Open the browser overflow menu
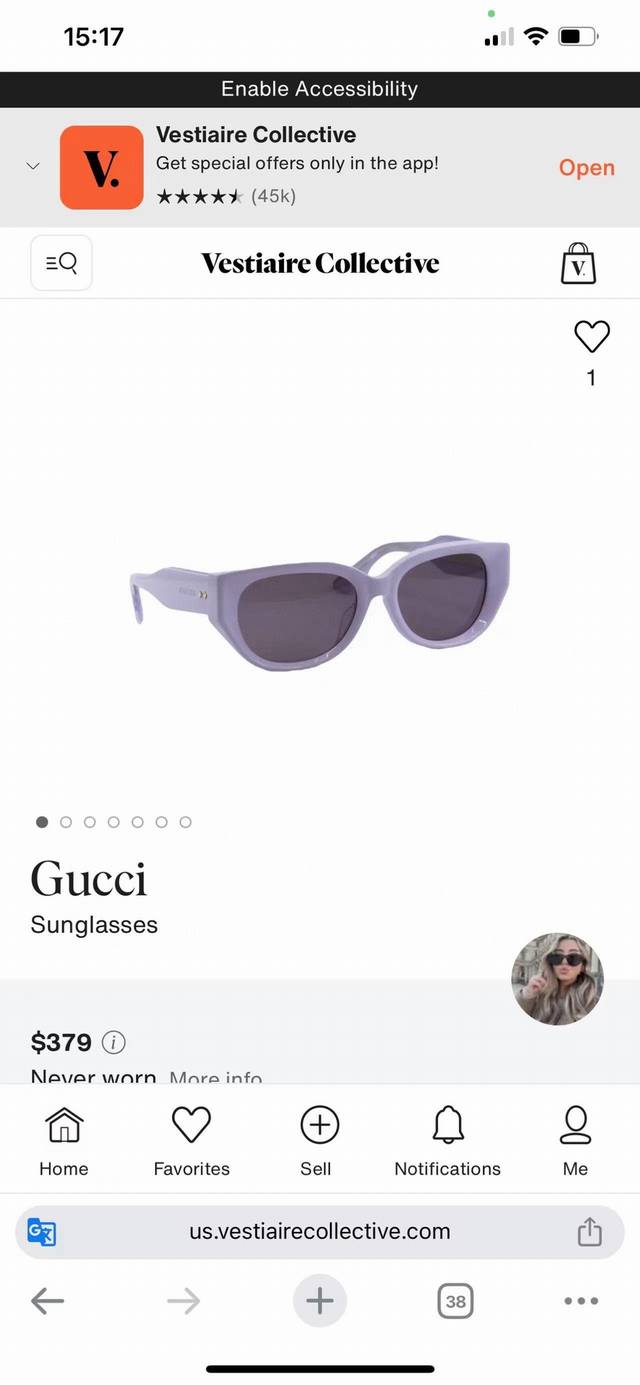 (581, 1301)
